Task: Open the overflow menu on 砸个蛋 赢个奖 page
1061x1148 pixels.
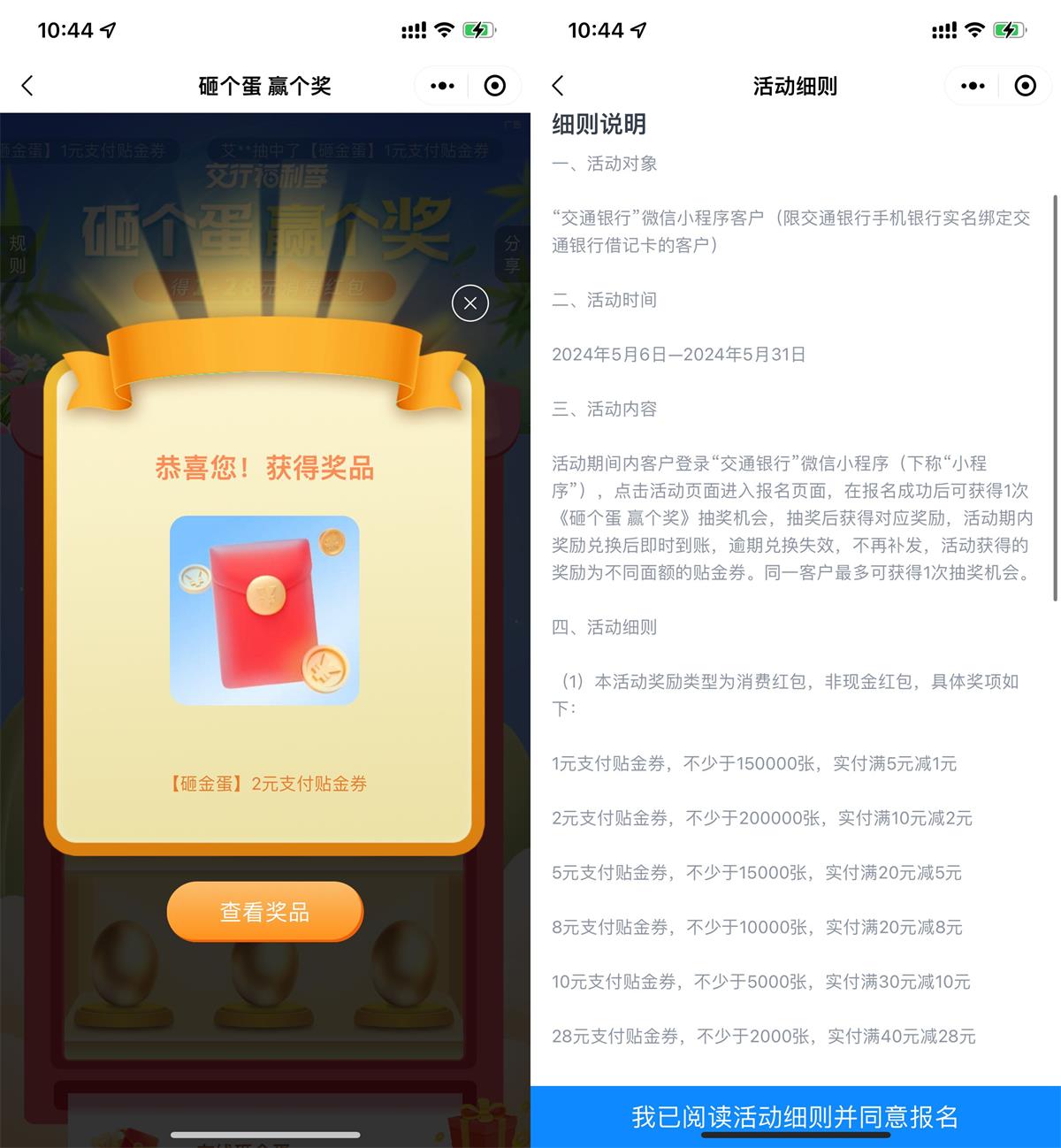Action: (x=442, y=86)
